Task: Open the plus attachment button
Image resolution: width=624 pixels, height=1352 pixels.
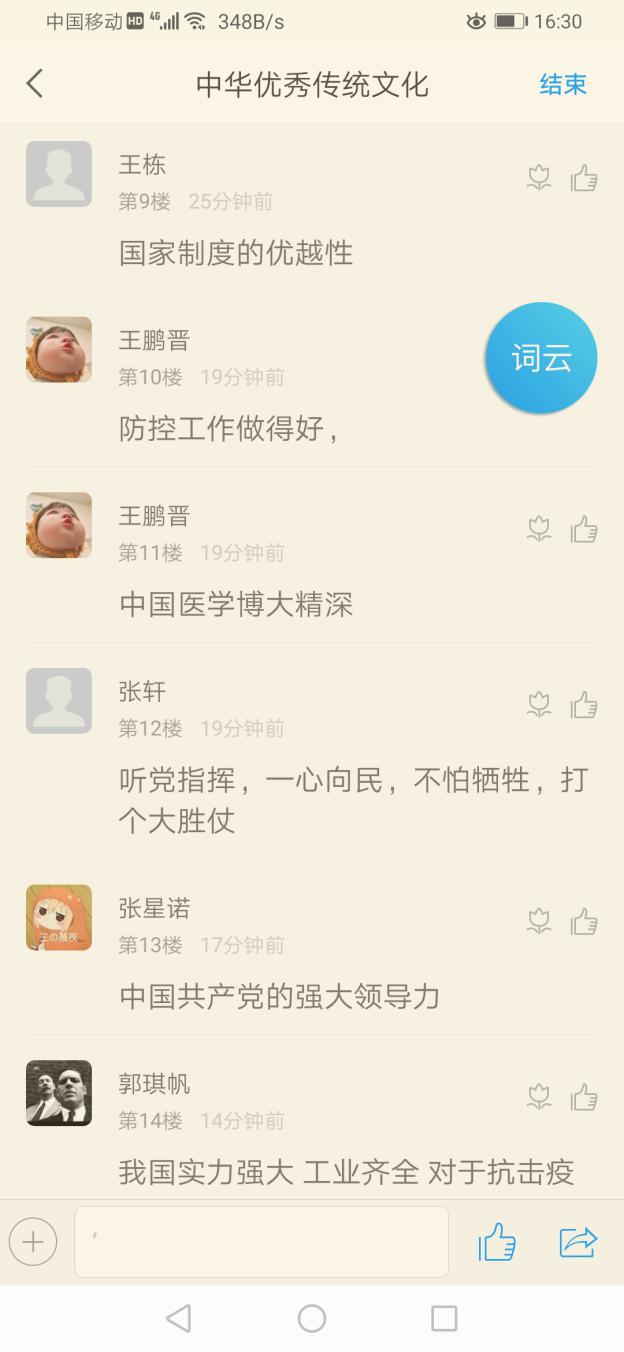Action: [x=33, y=1242]
